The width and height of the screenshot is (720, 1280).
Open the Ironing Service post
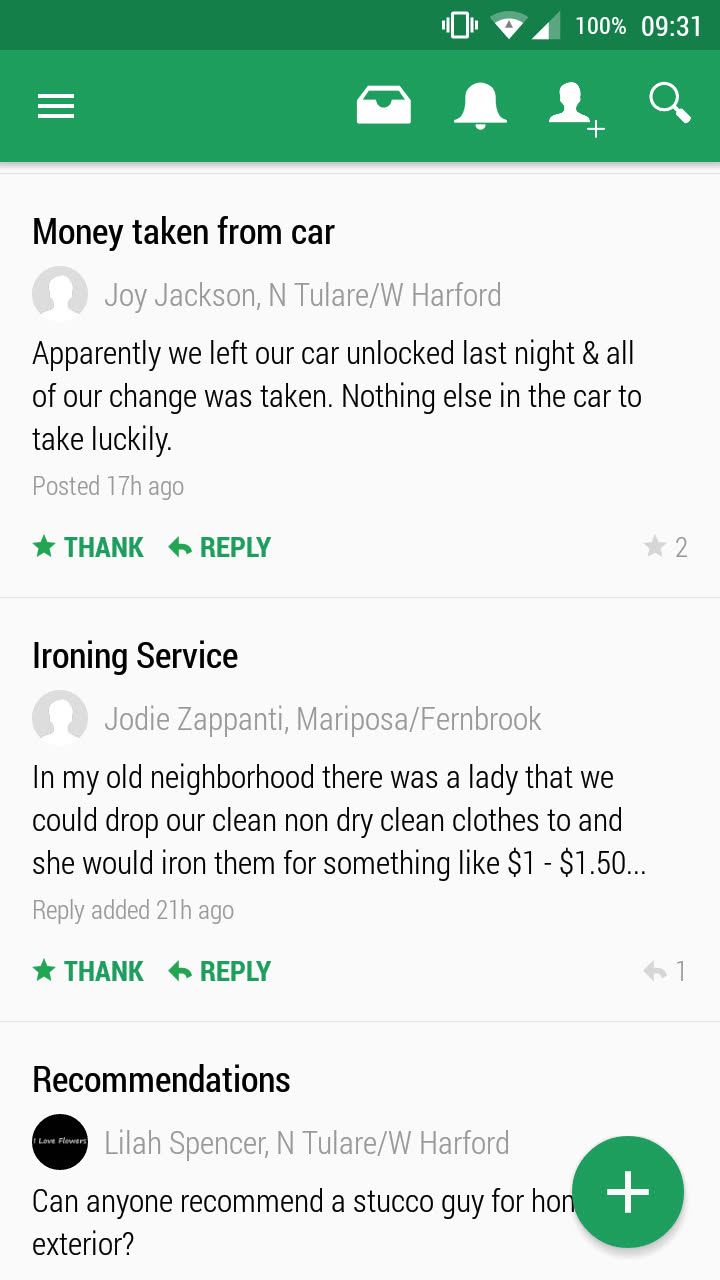click(136, 656)
